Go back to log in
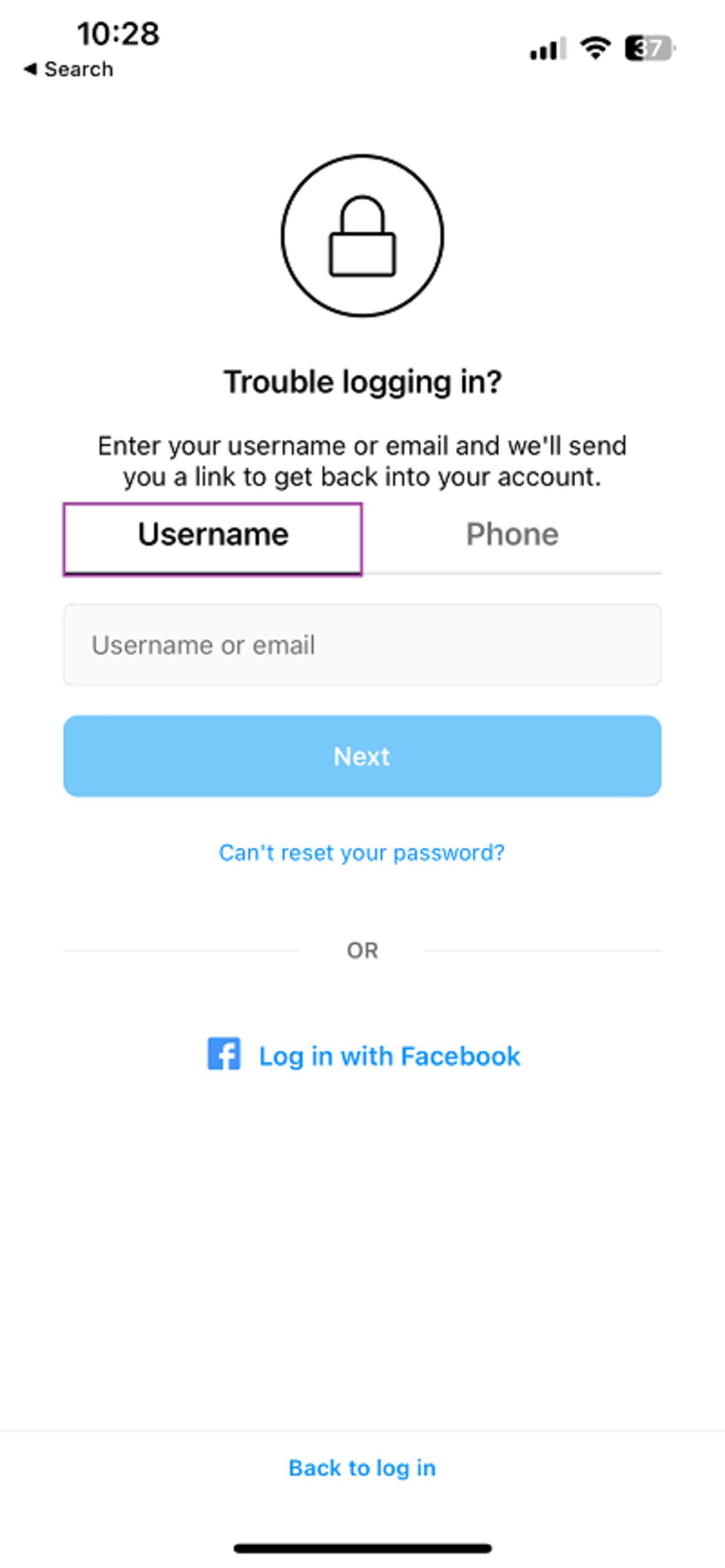The width and height of the screenshot is (725, 1568). 362,1468
